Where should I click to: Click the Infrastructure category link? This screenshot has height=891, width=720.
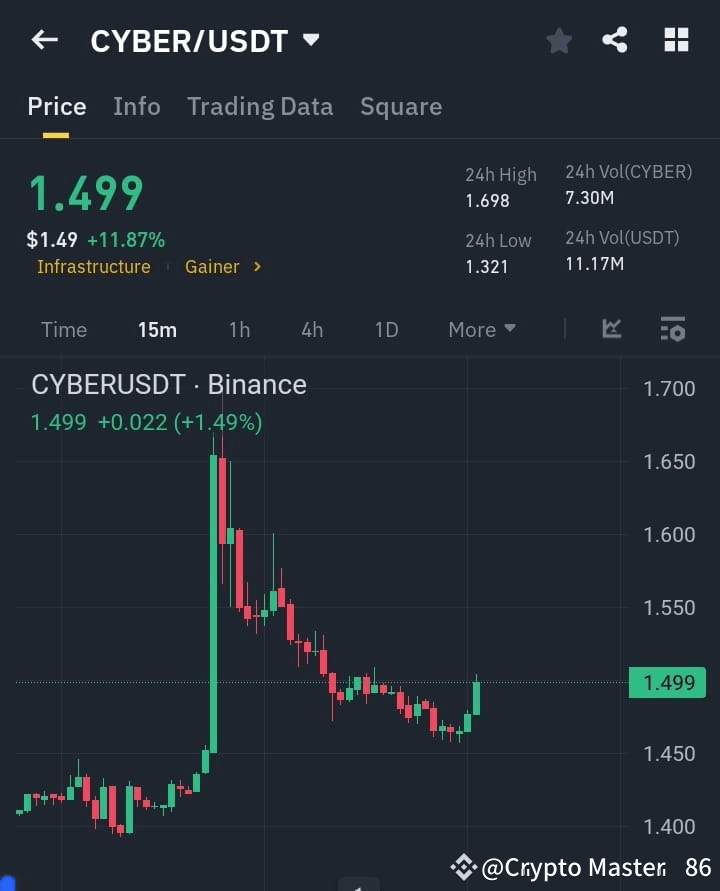(x=93, y=267)
